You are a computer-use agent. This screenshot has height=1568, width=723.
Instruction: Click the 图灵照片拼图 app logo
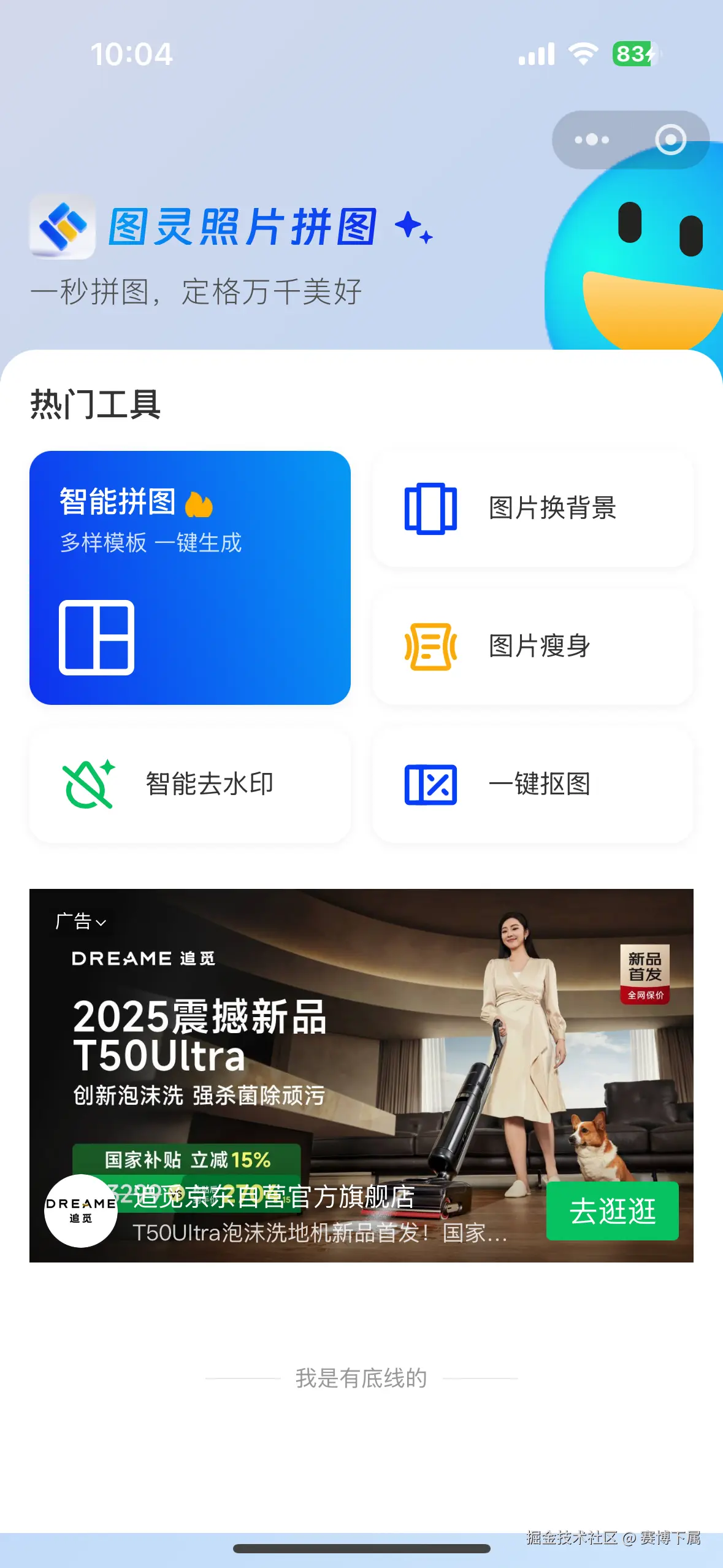click(63, 228)
